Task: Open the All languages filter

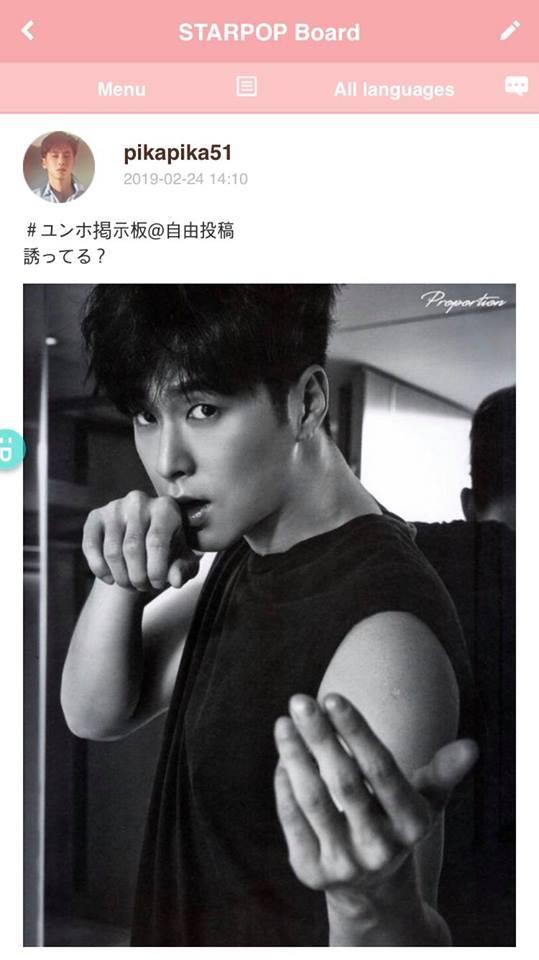Action: point(394,89)
